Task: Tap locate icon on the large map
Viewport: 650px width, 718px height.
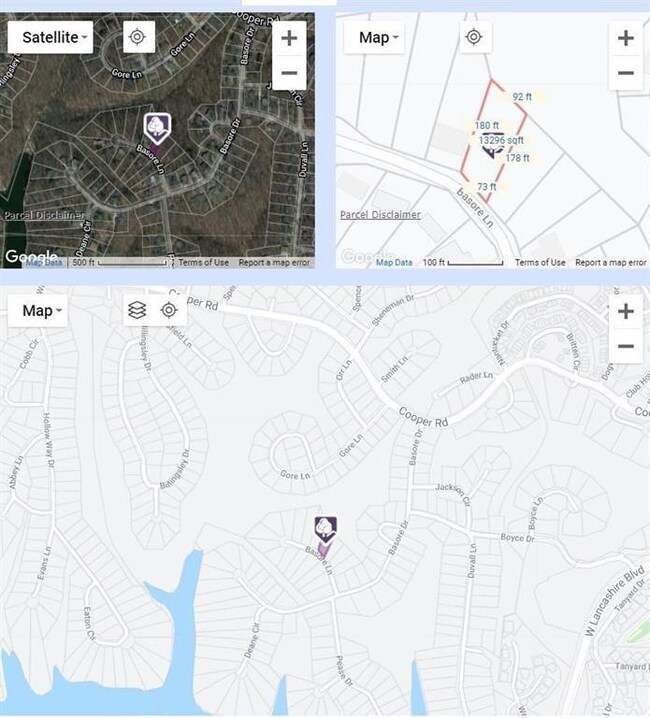Action: [169, 310]
